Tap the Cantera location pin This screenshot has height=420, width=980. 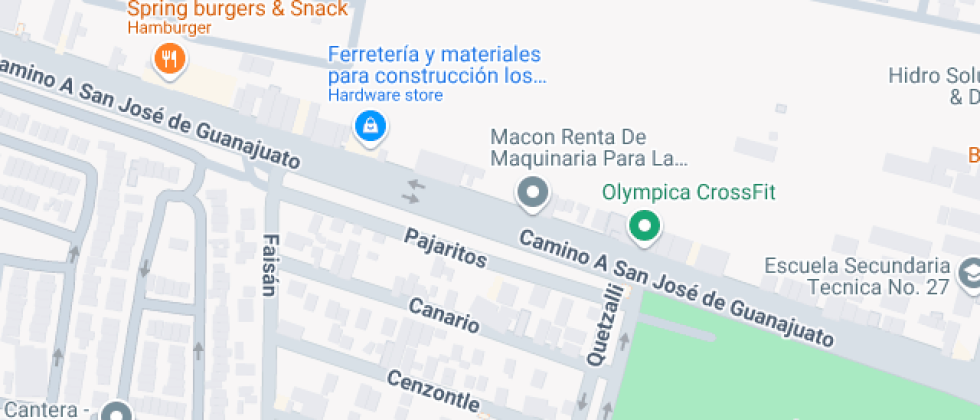click(117, 411)
